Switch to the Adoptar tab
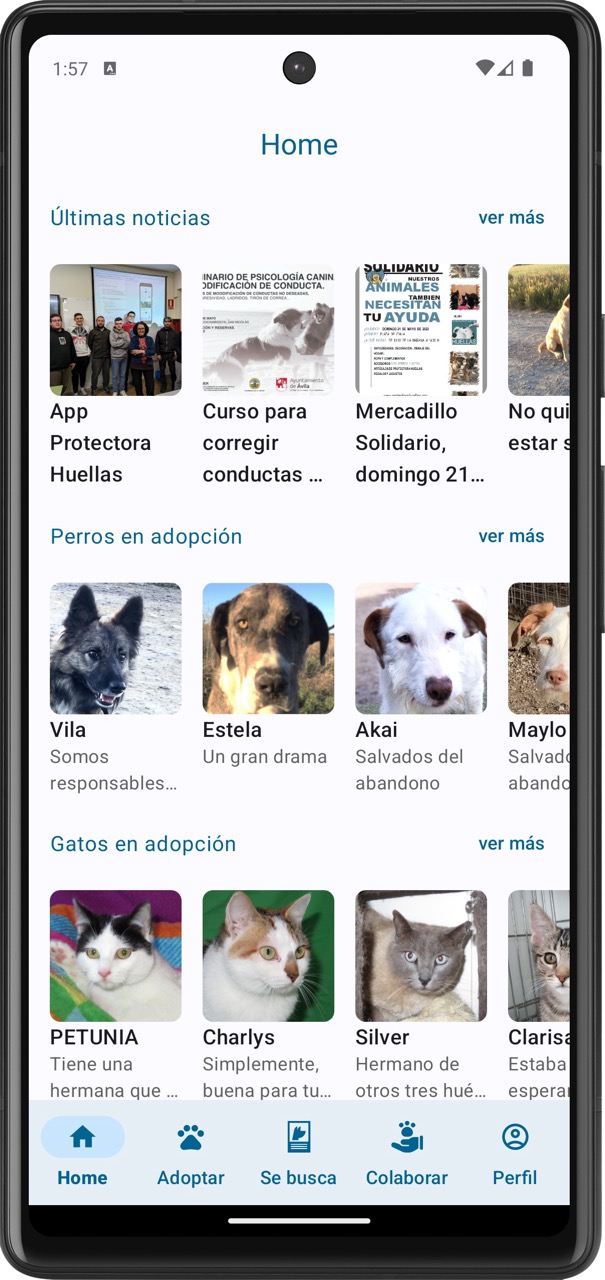 coord(190,1154)
